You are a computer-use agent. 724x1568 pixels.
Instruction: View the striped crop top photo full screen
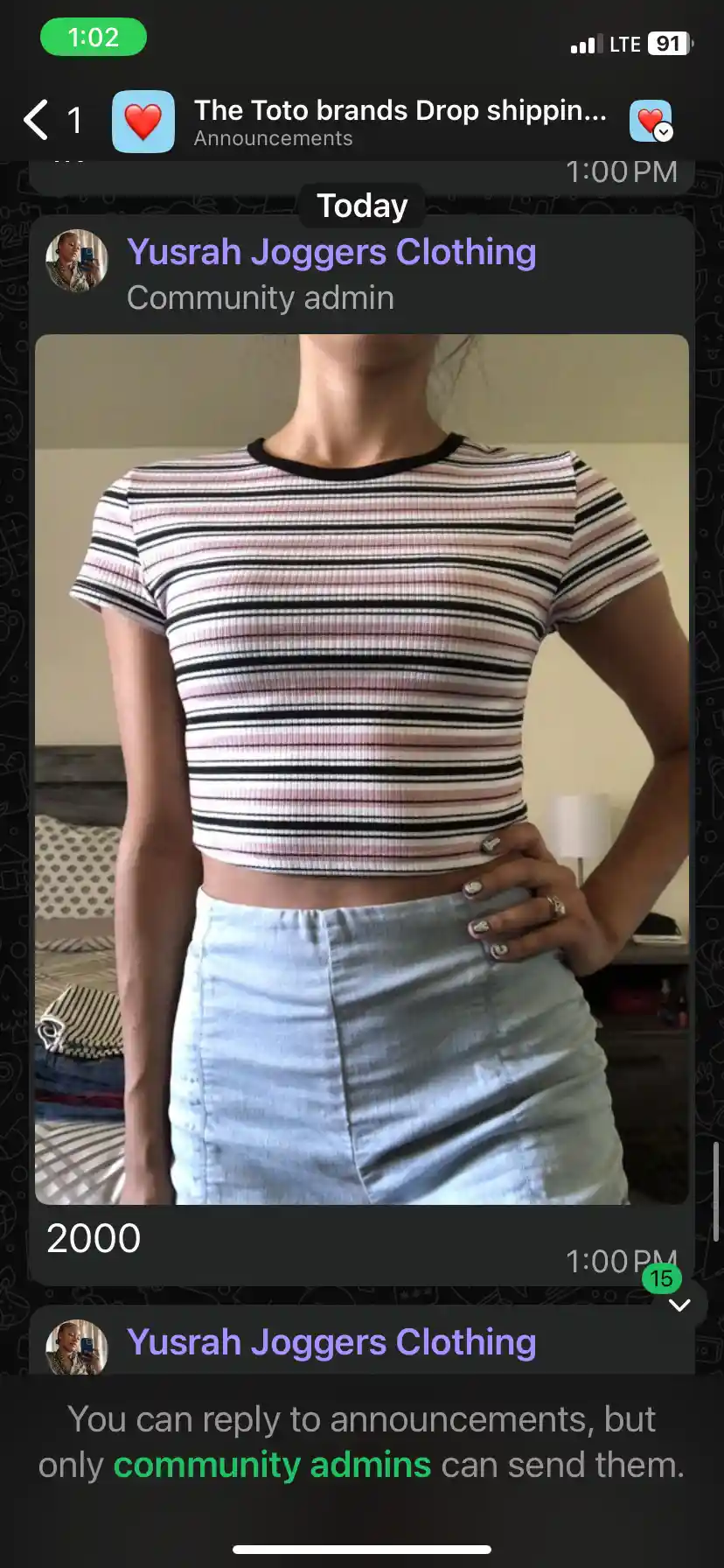(x=362, y=769)
